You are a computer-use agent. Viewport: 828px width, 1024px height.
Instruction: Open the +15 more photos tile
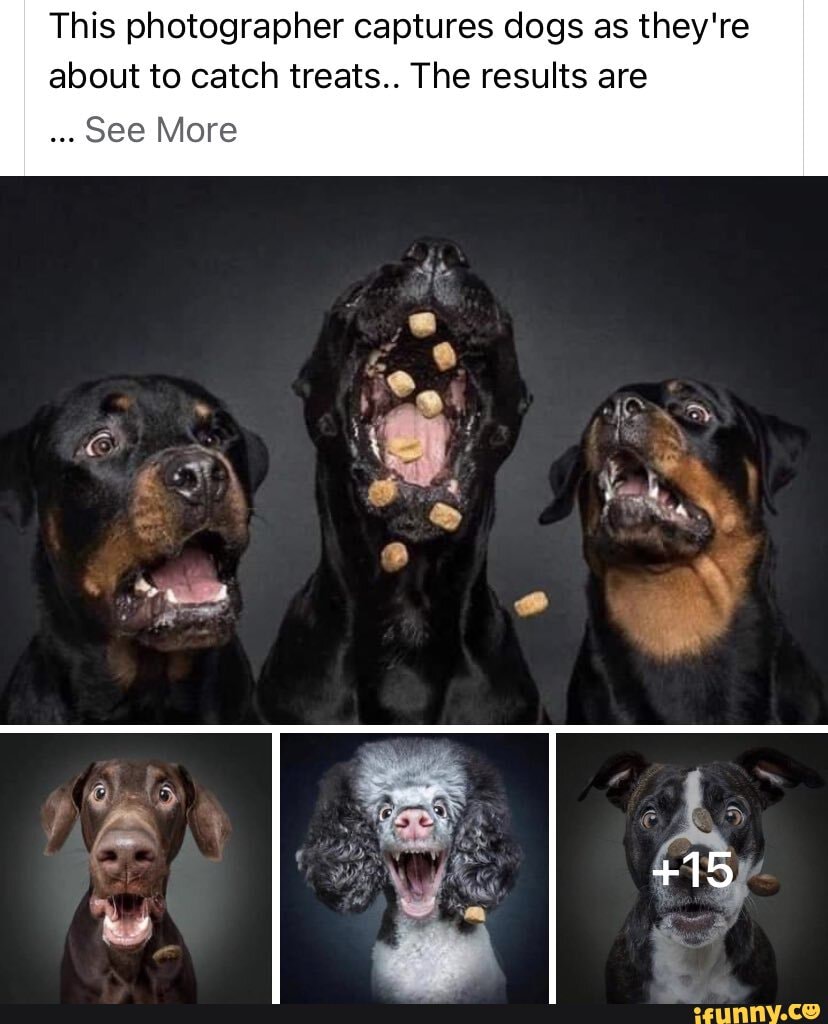pyautogui.click(x=692, y=868)
